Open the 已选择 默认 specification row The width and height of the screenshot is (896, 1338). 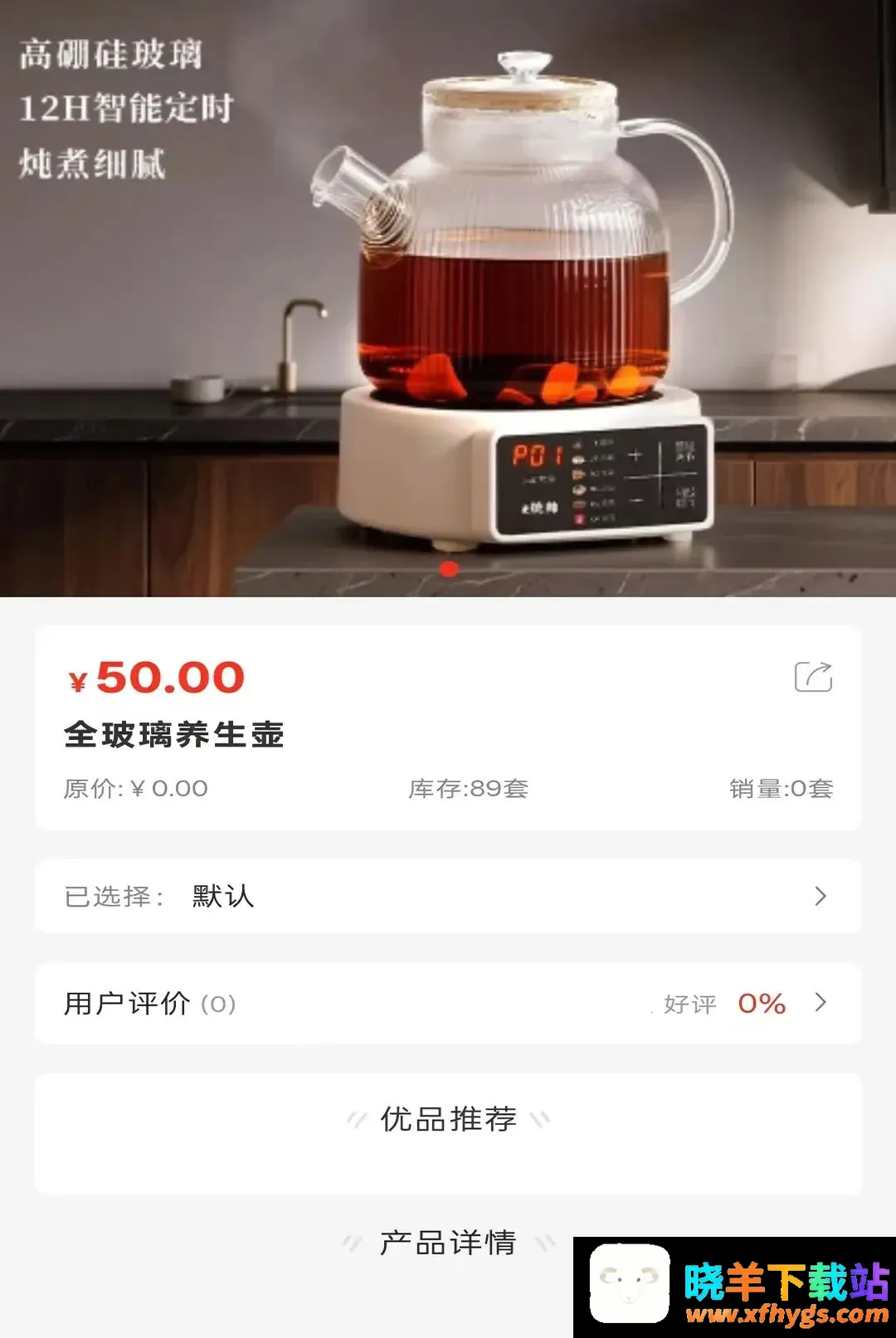tap(448, 896)
